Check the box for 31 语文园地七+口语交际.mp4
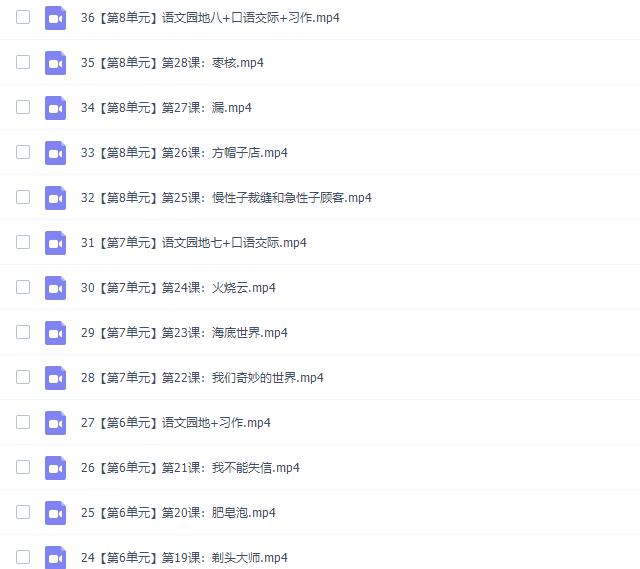This screenshot has height=569, width=640. point(23,242)
